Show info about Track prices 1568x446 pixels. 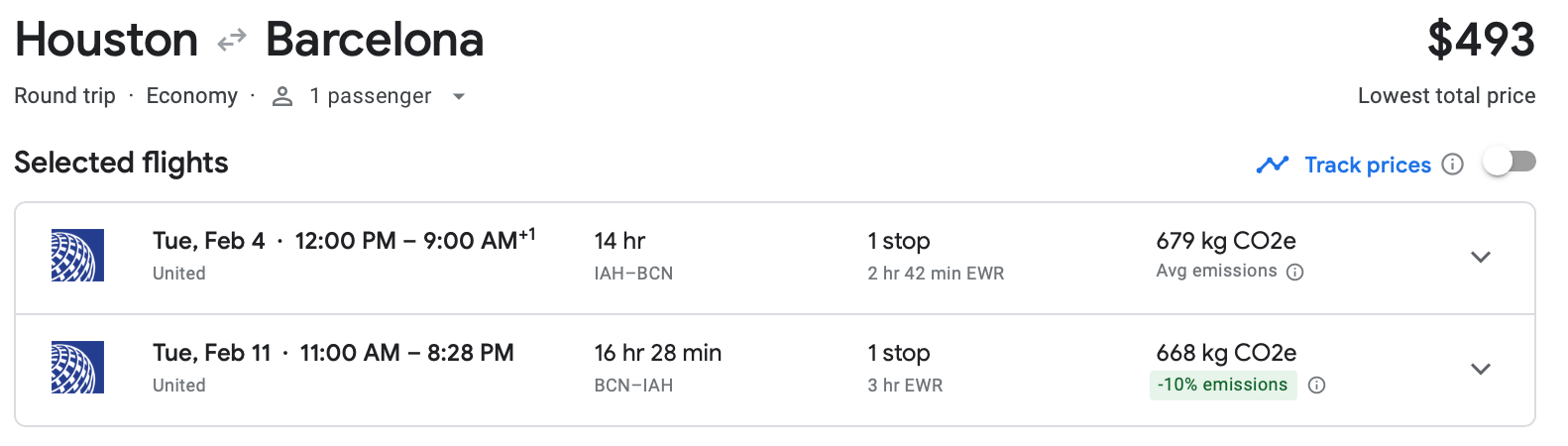coord(1452,165)
